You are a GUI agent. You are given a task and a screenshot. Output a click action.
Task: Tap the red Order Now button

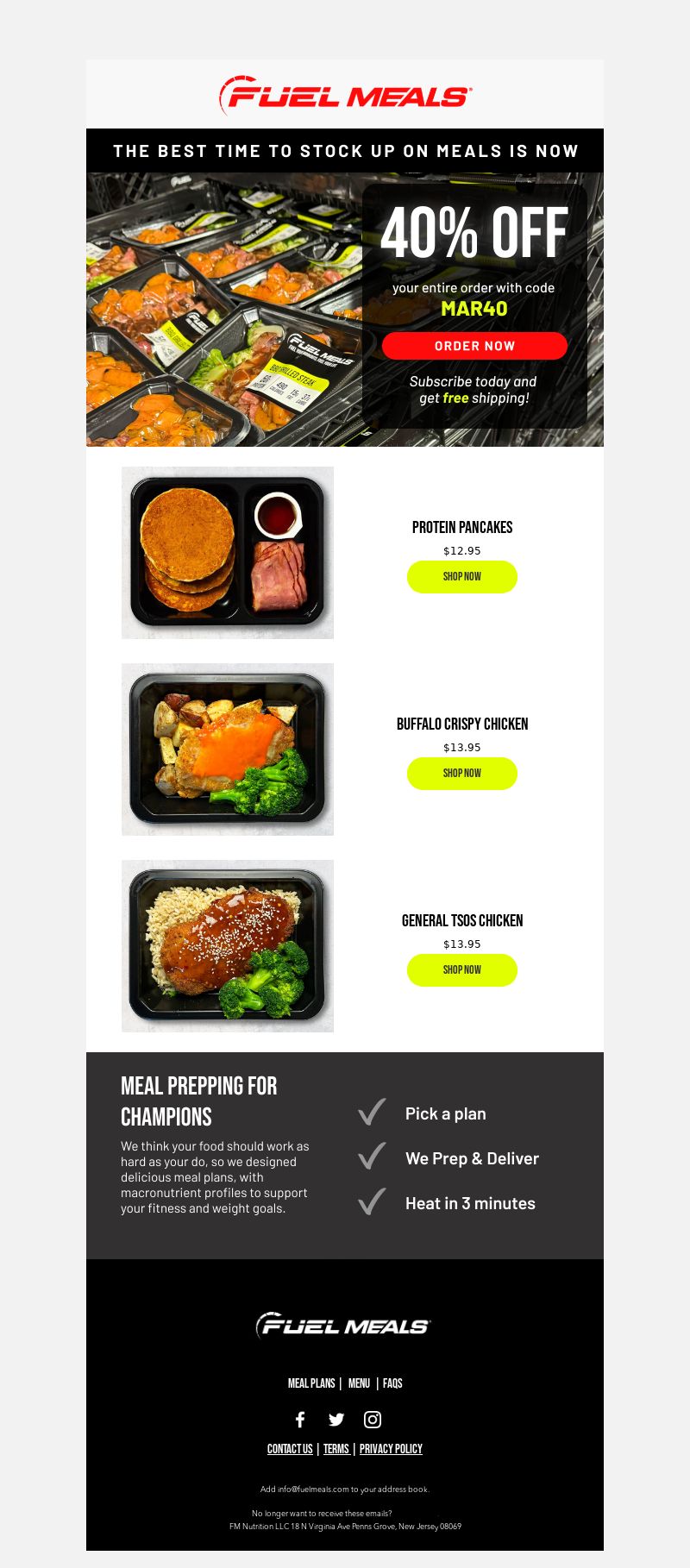tap(474, 346)
